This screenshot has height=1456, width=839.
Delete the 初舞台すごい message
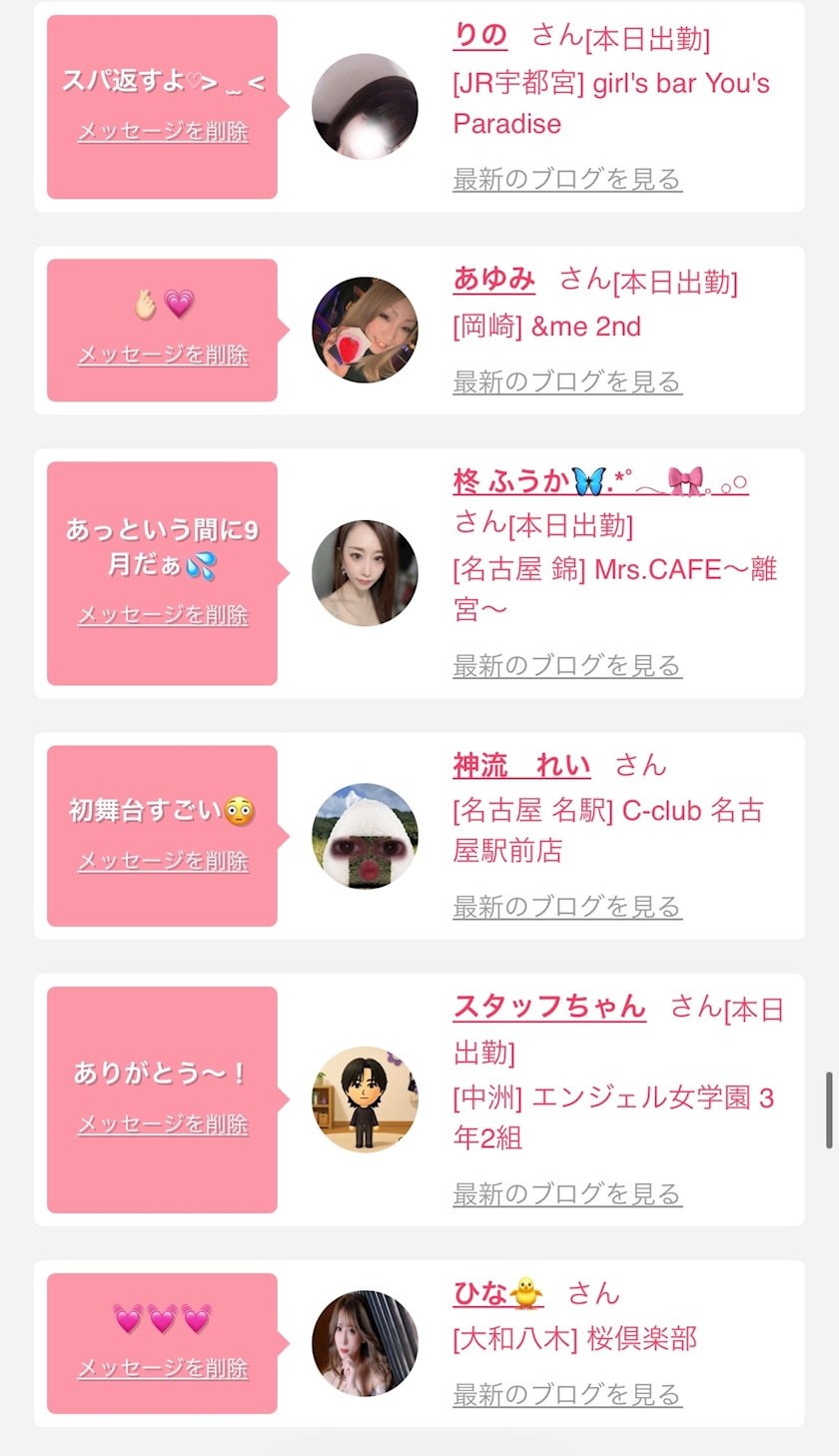[163, 861]
